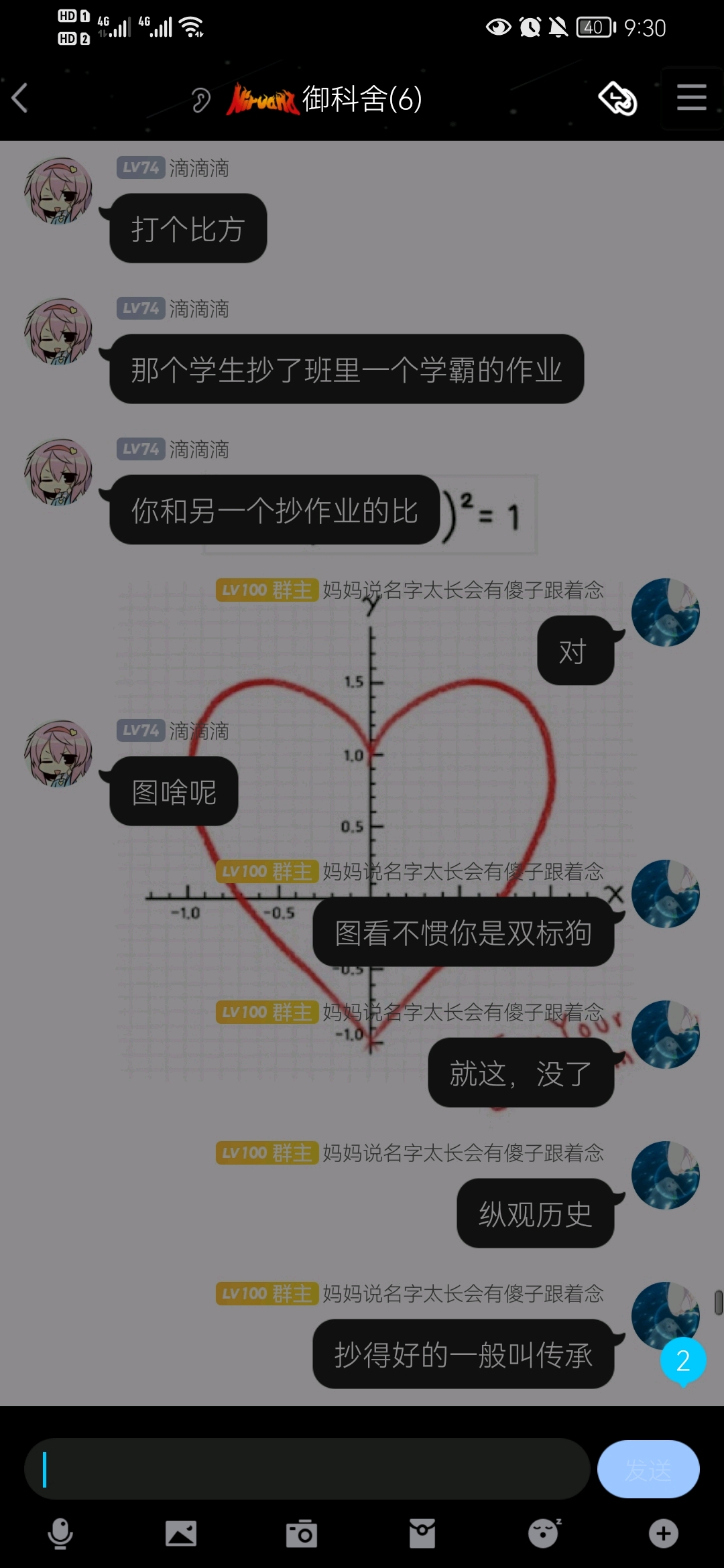Go back from the group chat
Image resolution: width=724 pixels, height=1568 pixels.
pyautogui.click(x=20, y=99)
